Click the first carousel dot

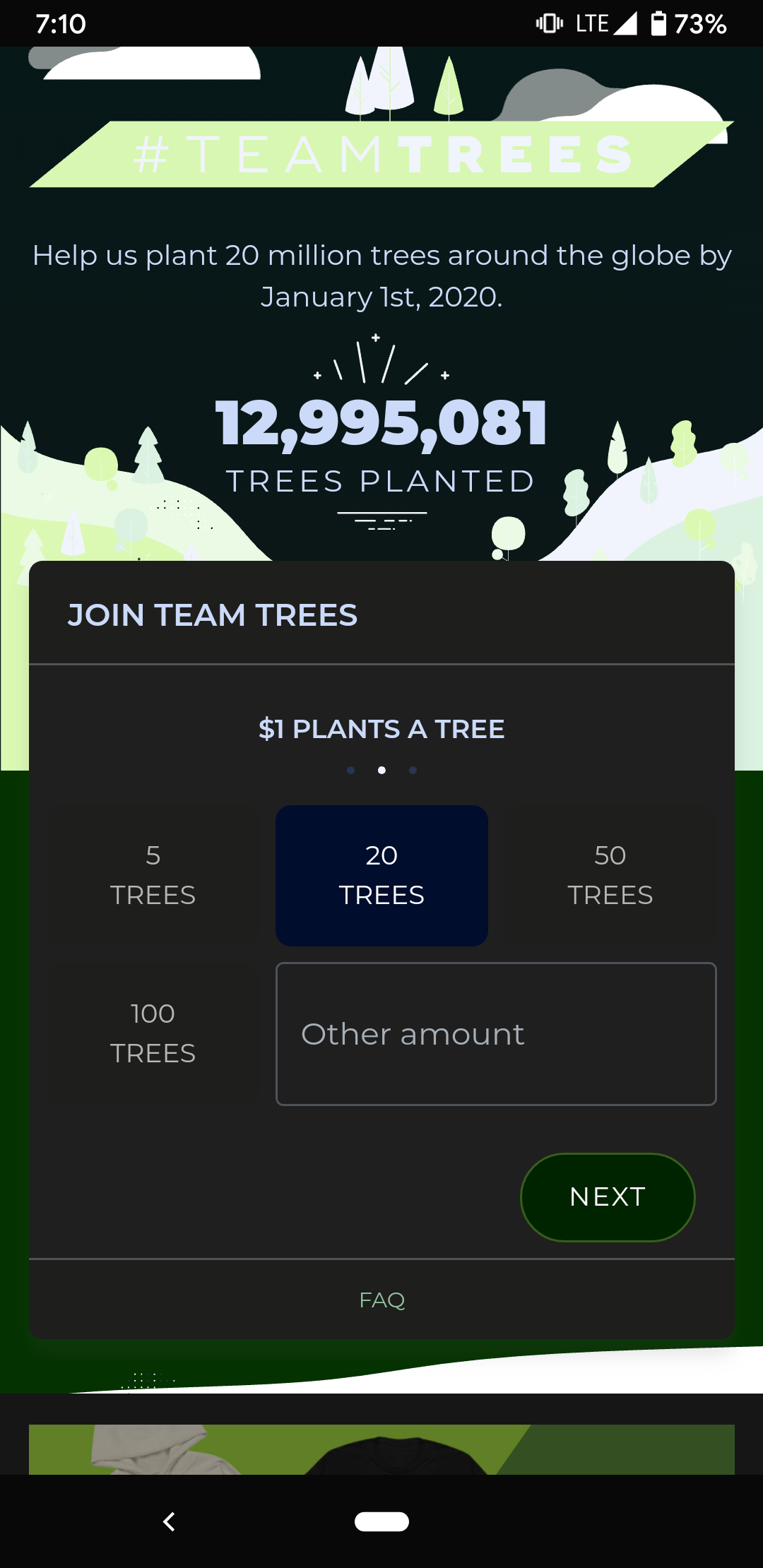click(350, 771)
